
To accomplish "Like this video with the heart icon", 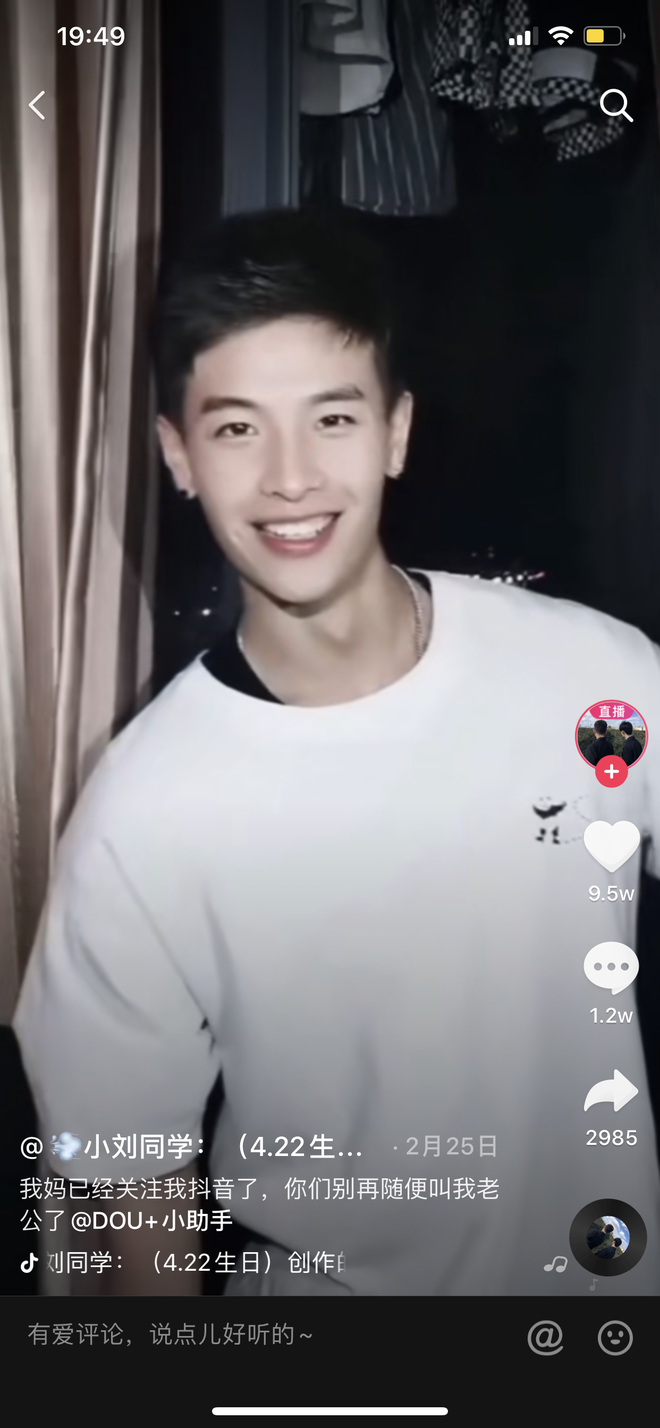I will [611, 846].
